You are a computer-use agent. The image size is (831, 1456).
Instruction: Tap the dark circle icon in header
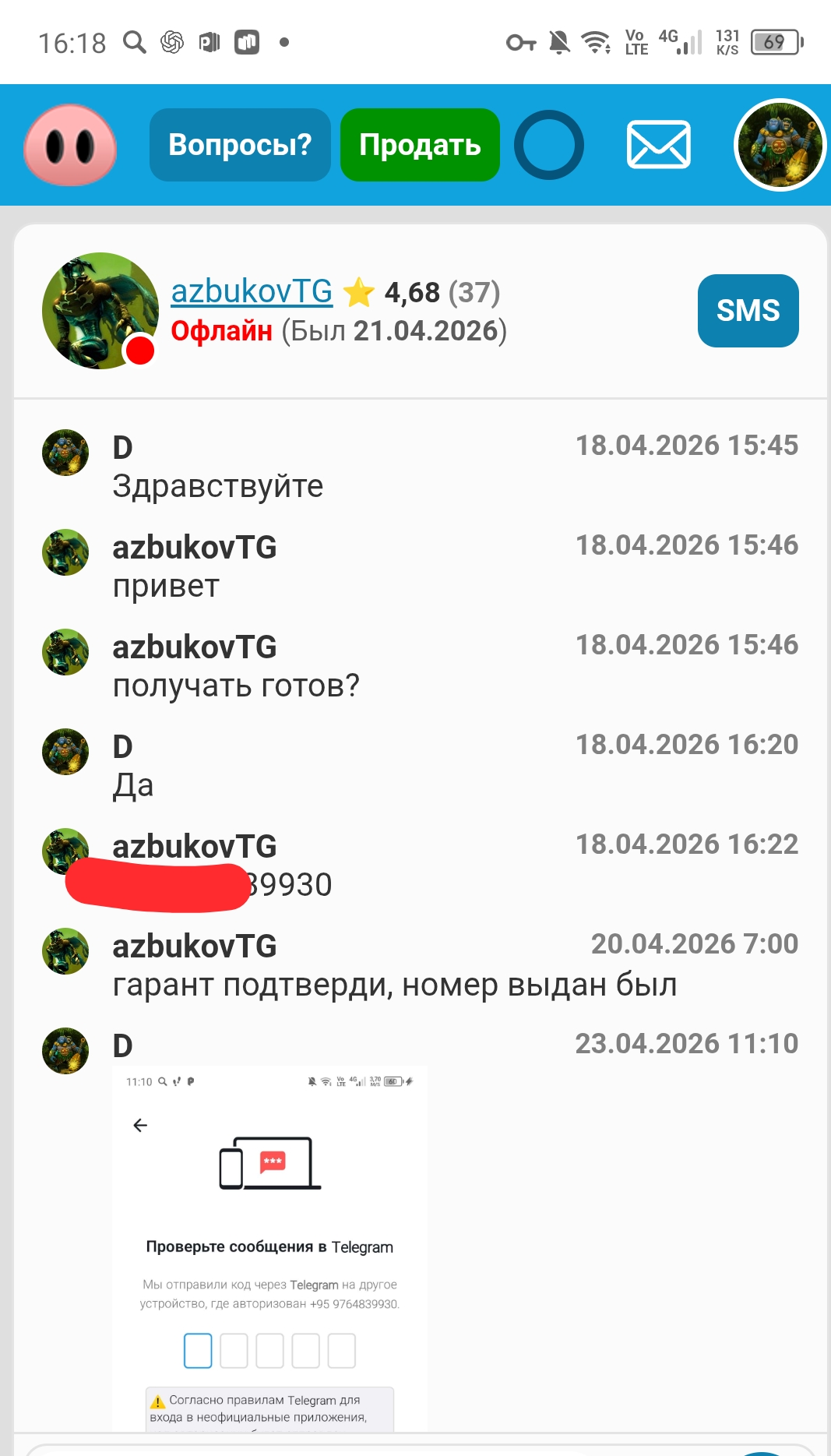tap(549, 145)
